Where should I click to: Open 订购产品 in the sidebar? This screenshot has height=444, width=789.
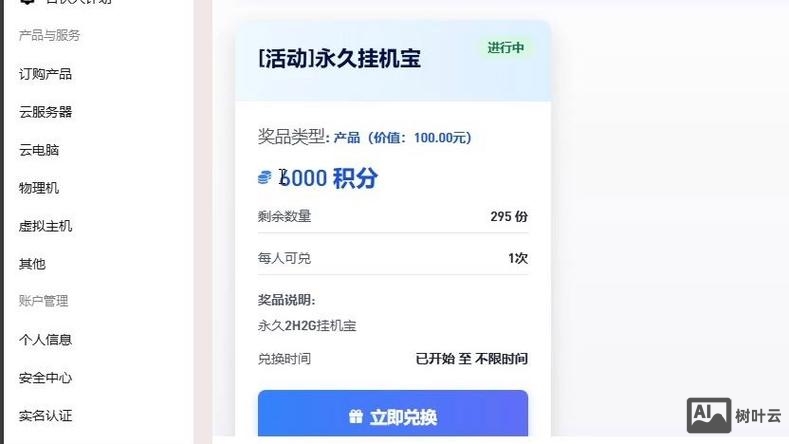click(x=45, y=74)
